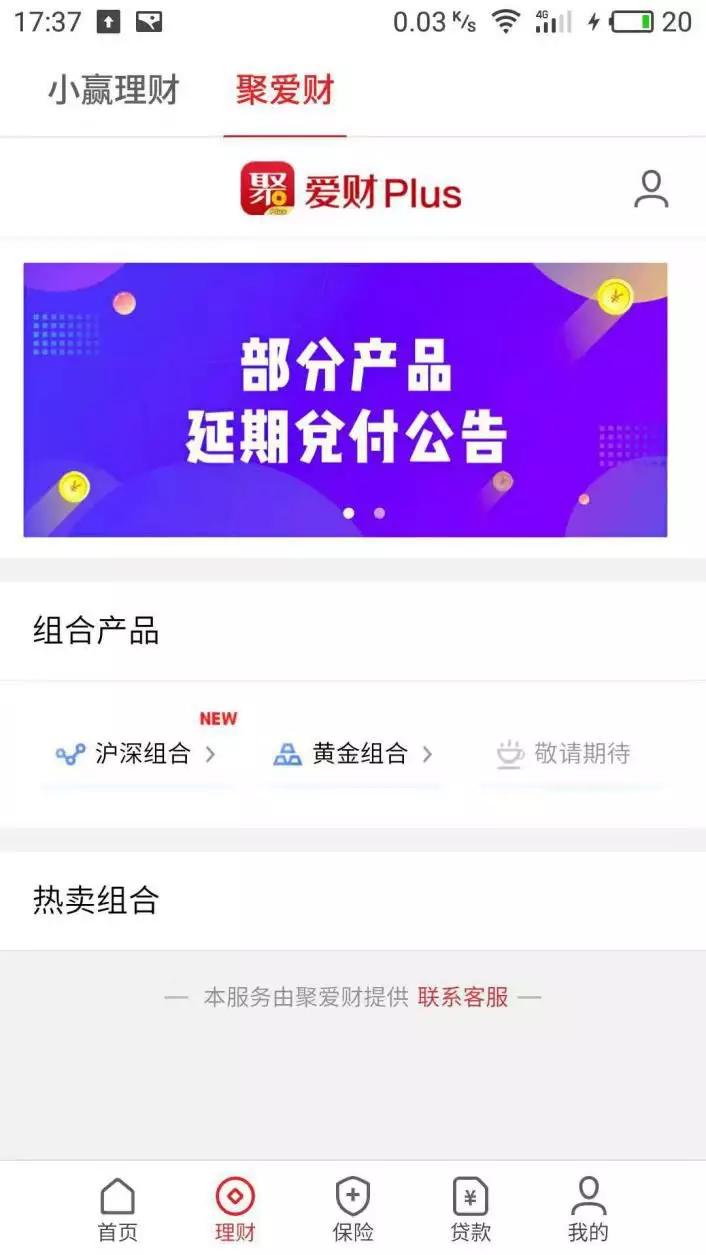
Task: Tap the second banner page indicator dot
Action: 379,513
